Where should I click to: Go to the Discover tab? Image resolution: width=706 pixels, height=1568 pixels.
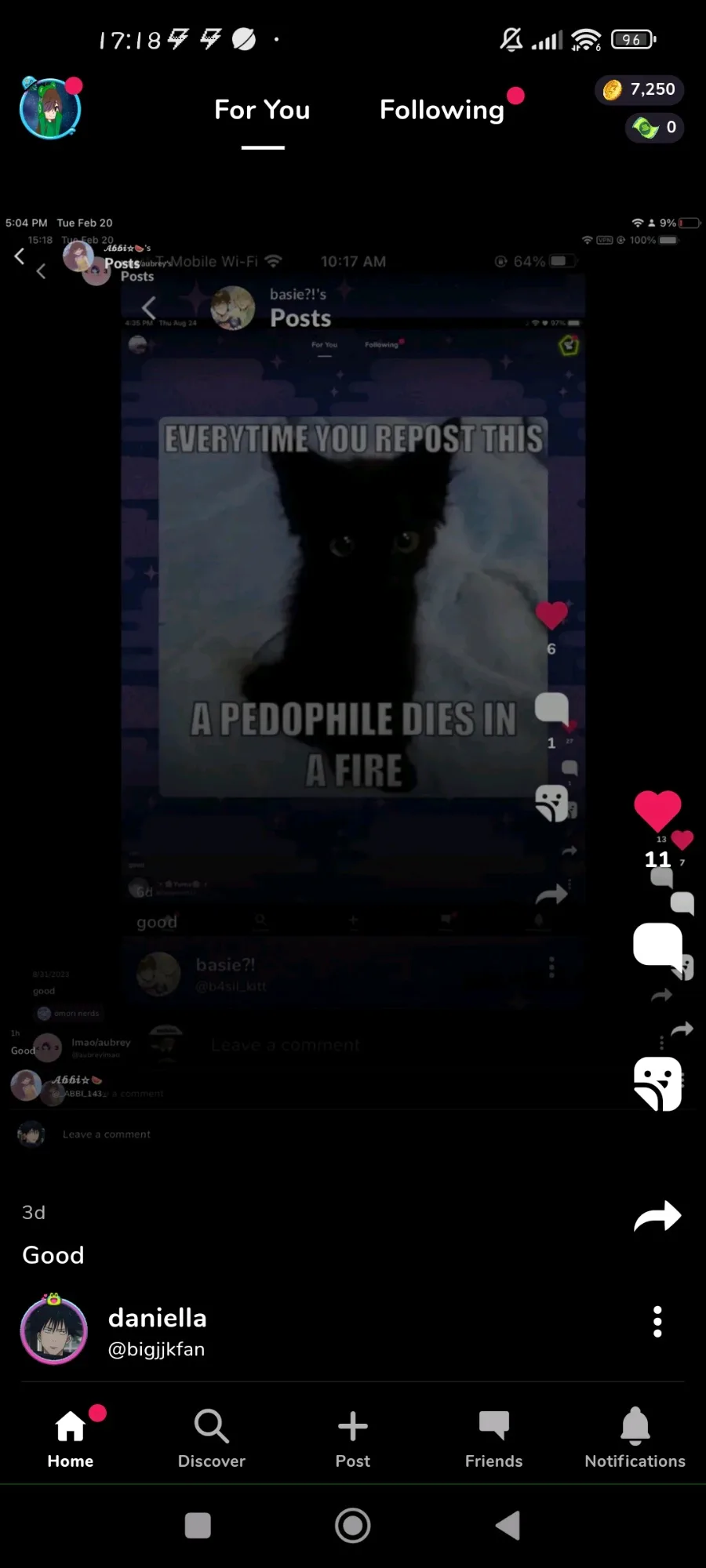pos(212,1439)
